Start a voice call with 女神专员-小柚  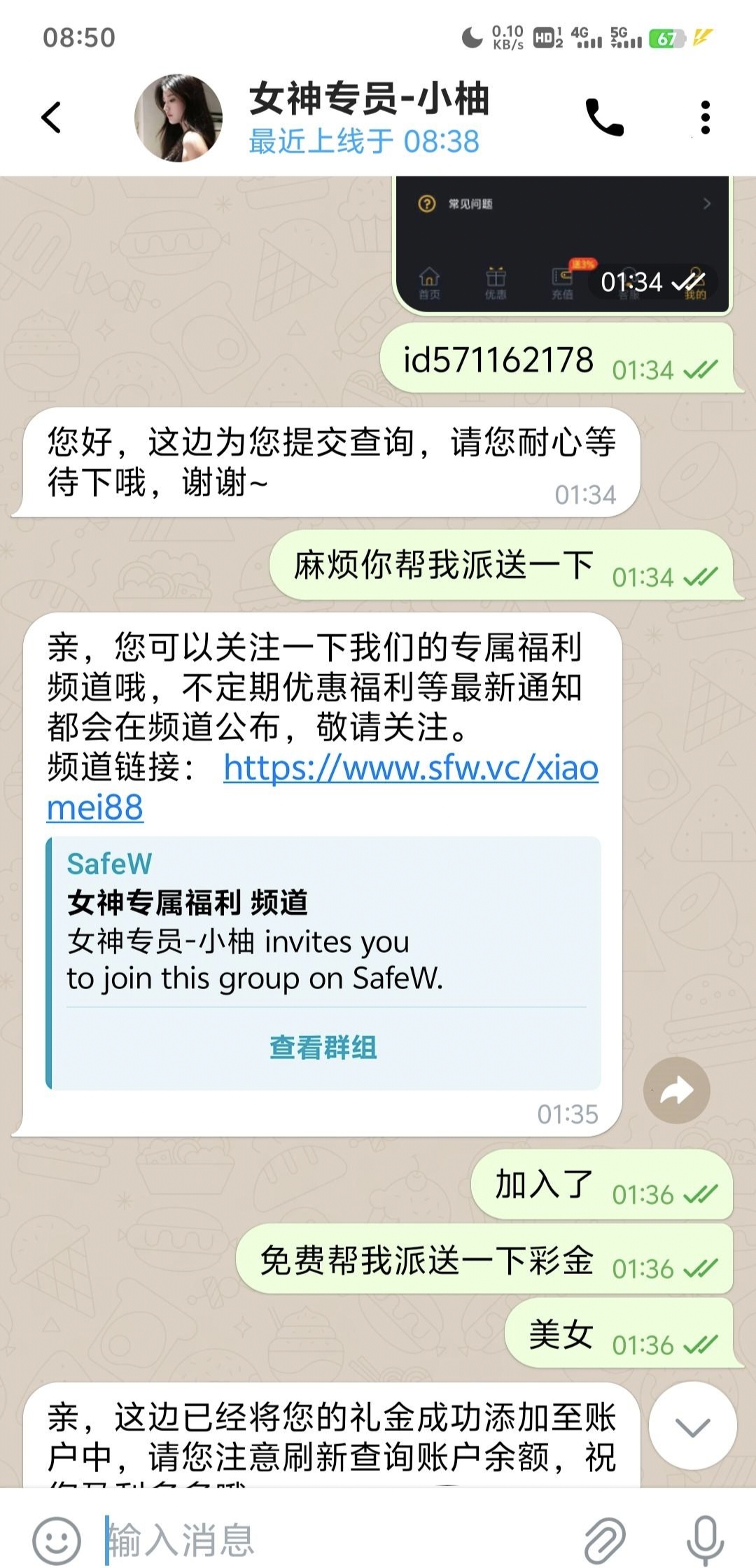pos(604,117)
